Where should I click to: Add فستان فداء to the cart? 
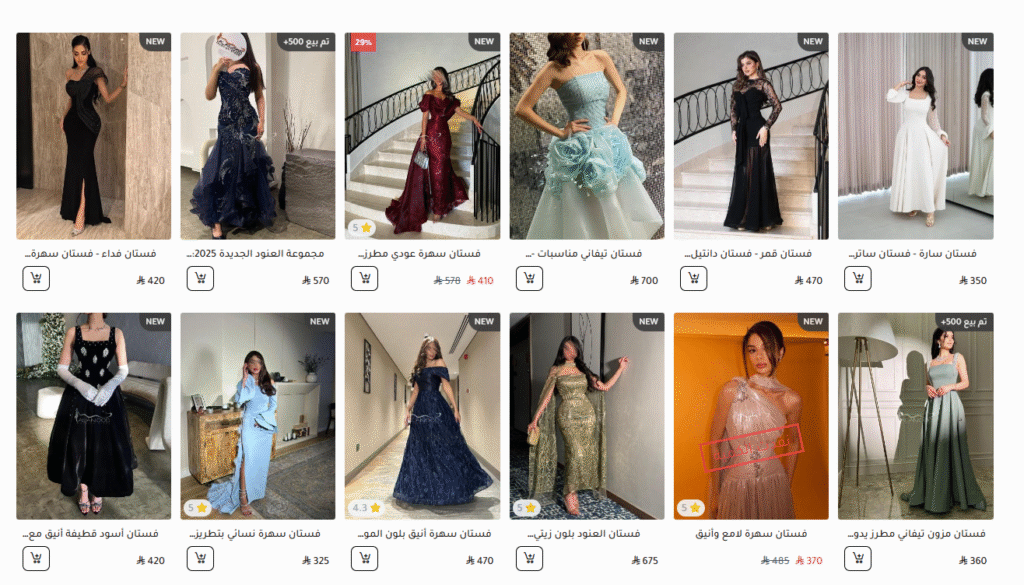pyautogui.click(x=36, y=279)
